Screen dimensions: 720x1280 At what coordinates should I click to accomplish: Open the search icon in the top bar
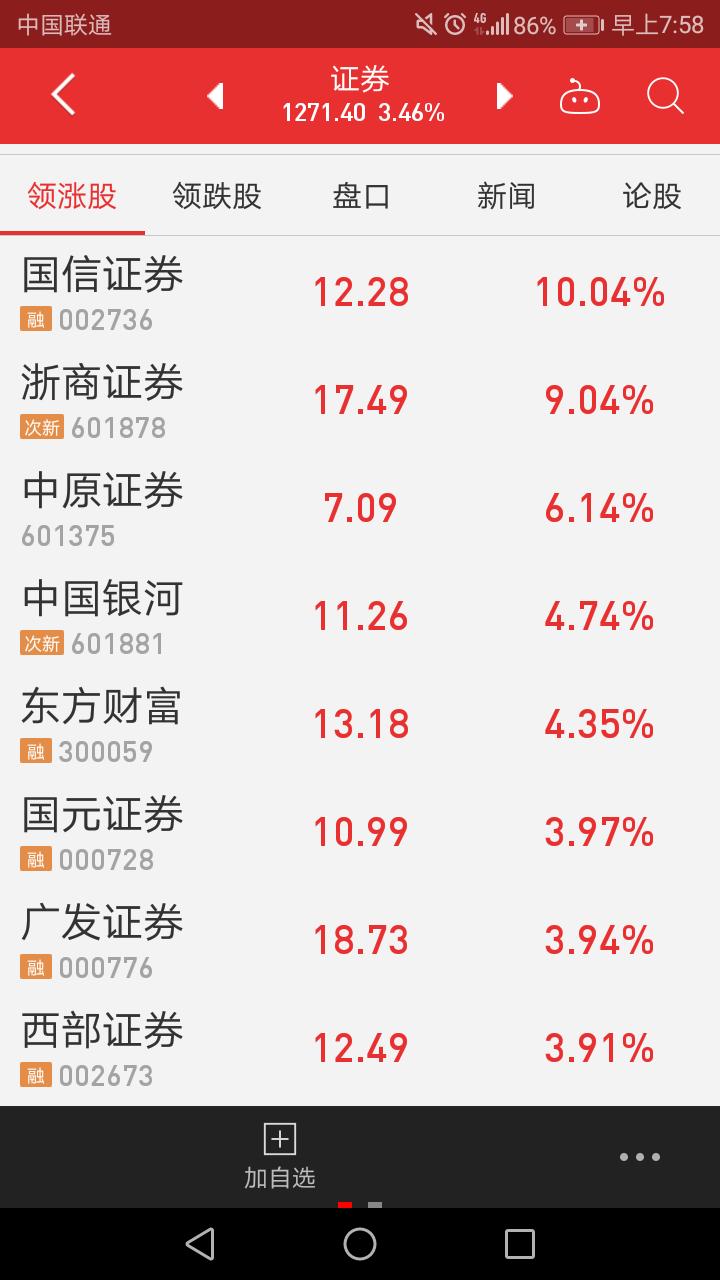click(663, 96)
